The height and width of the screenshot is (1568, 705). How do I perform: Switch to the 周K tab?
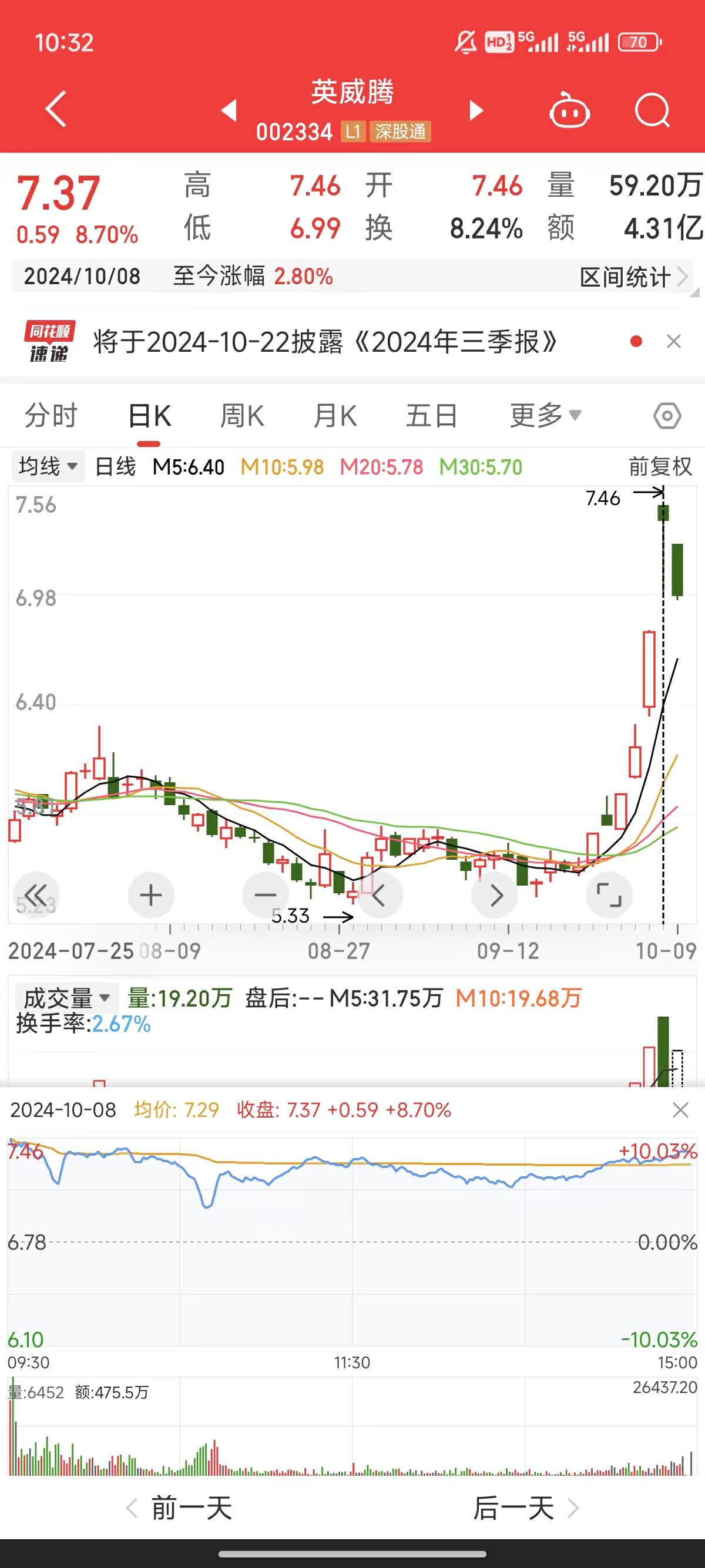241,416
